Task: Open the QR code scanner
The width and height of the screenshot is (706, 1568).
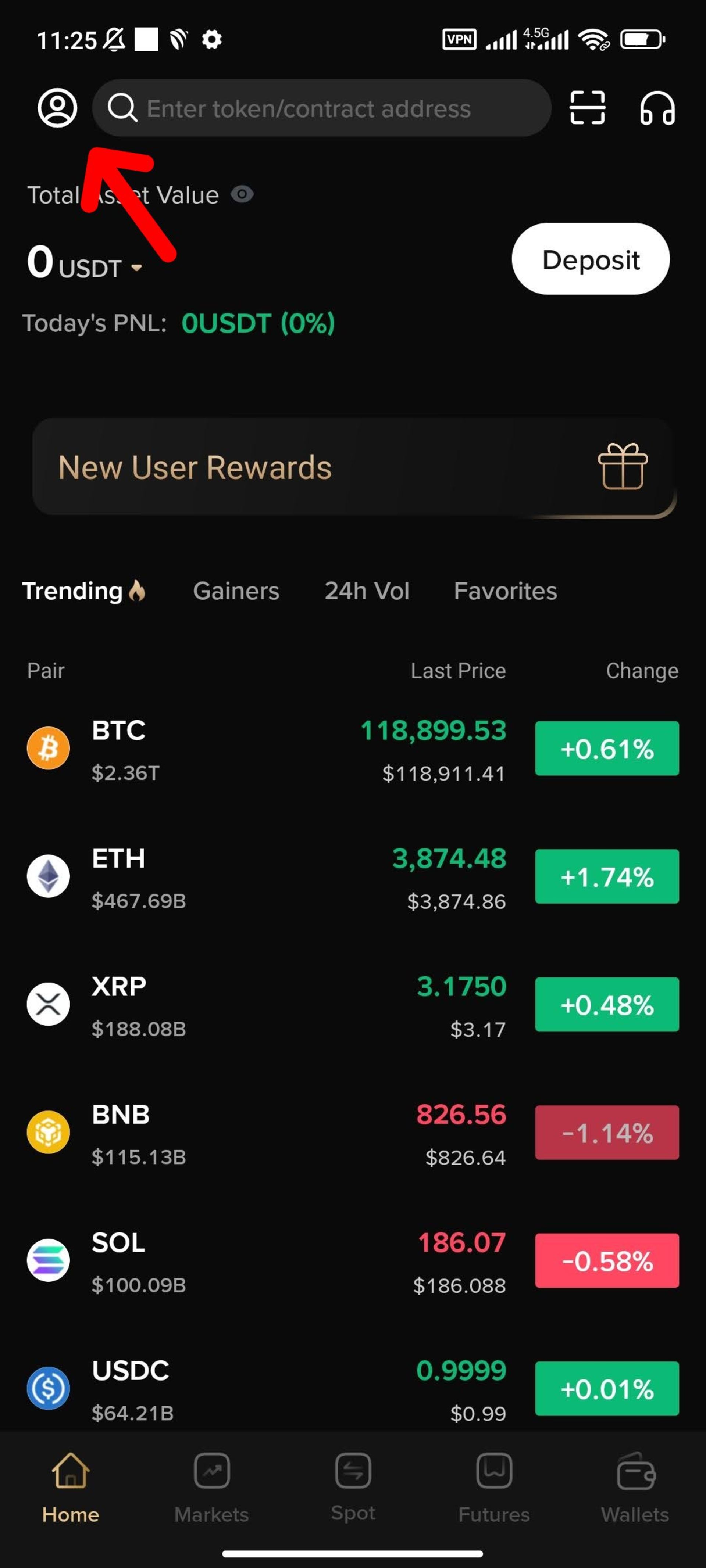Action: tap(586, 108)
